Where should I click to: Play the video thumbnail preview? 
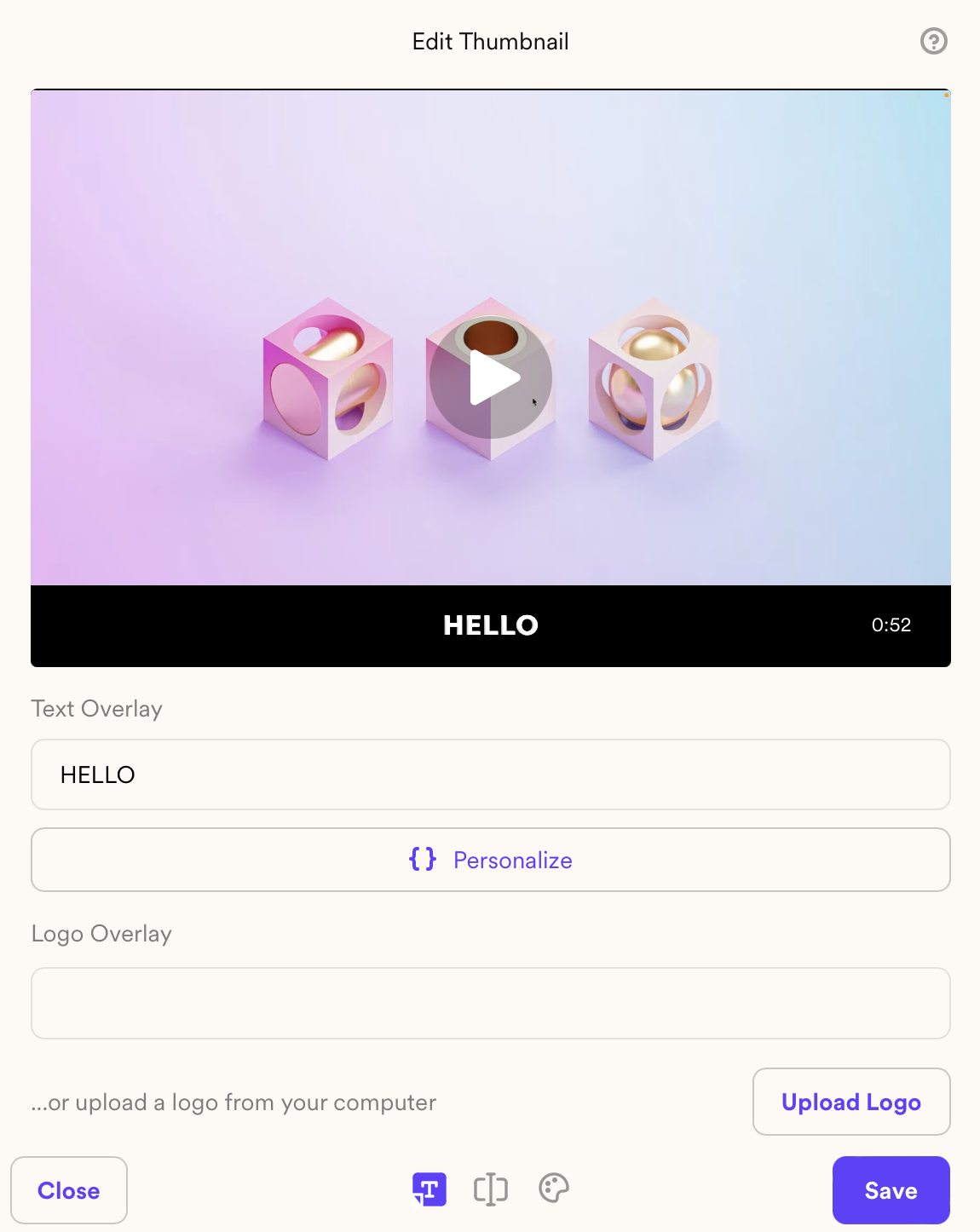coord(491,377)
